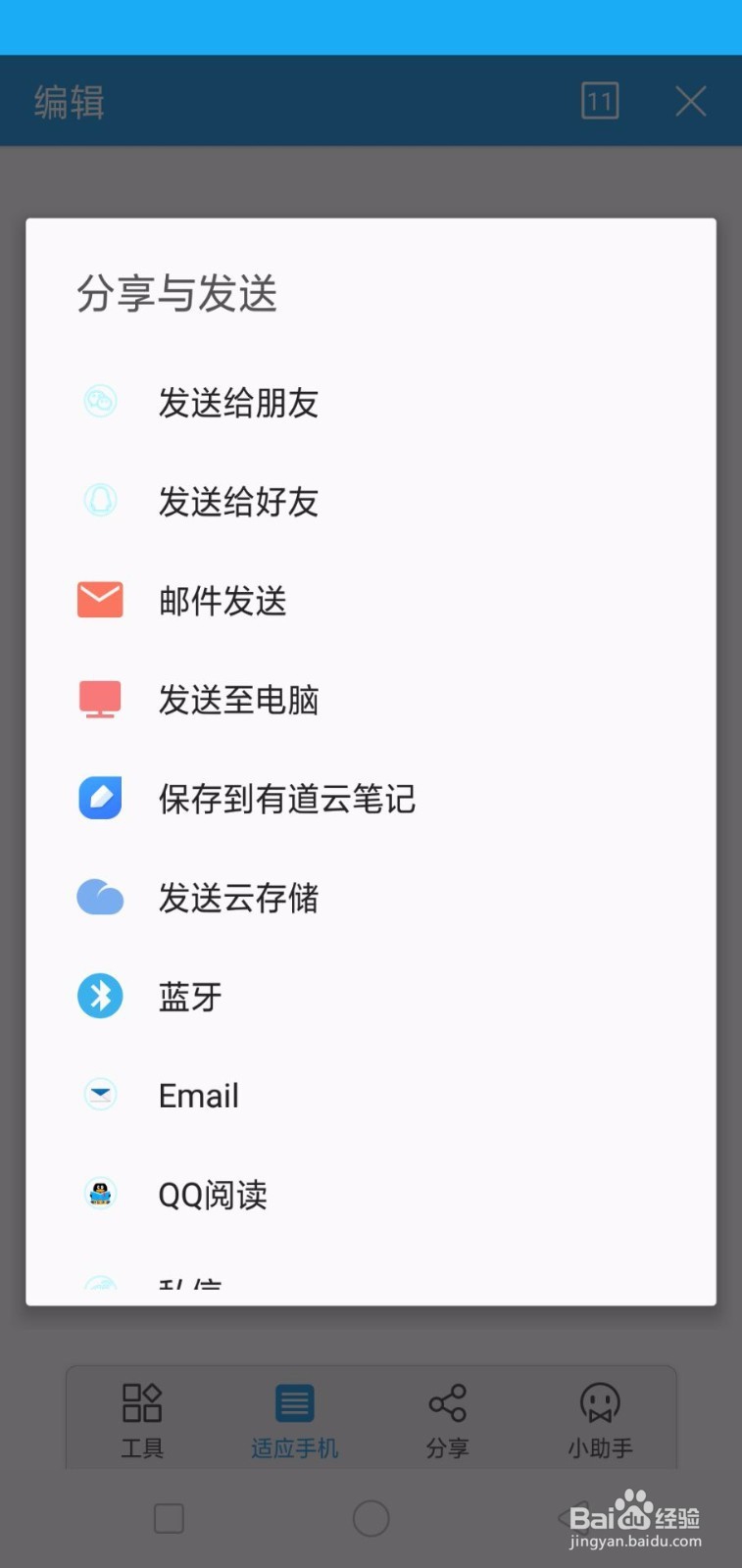This screenshot has width=742, height=1568.
Task: Tap the QQ penguin share icon
Action: (99, 501)
